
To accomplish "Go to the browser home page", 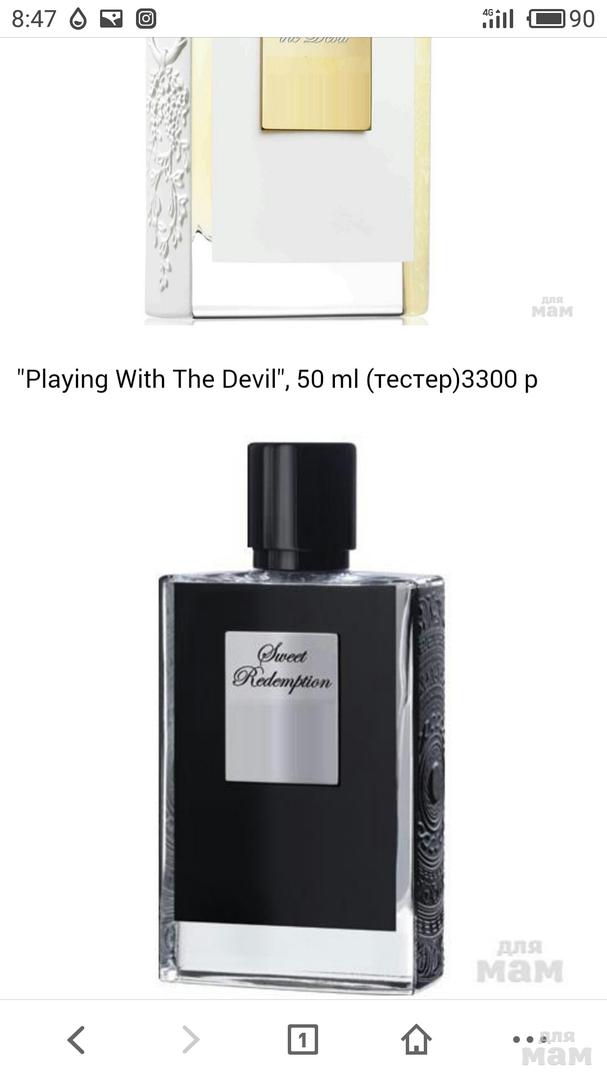I will click(x=416, y=1040).
